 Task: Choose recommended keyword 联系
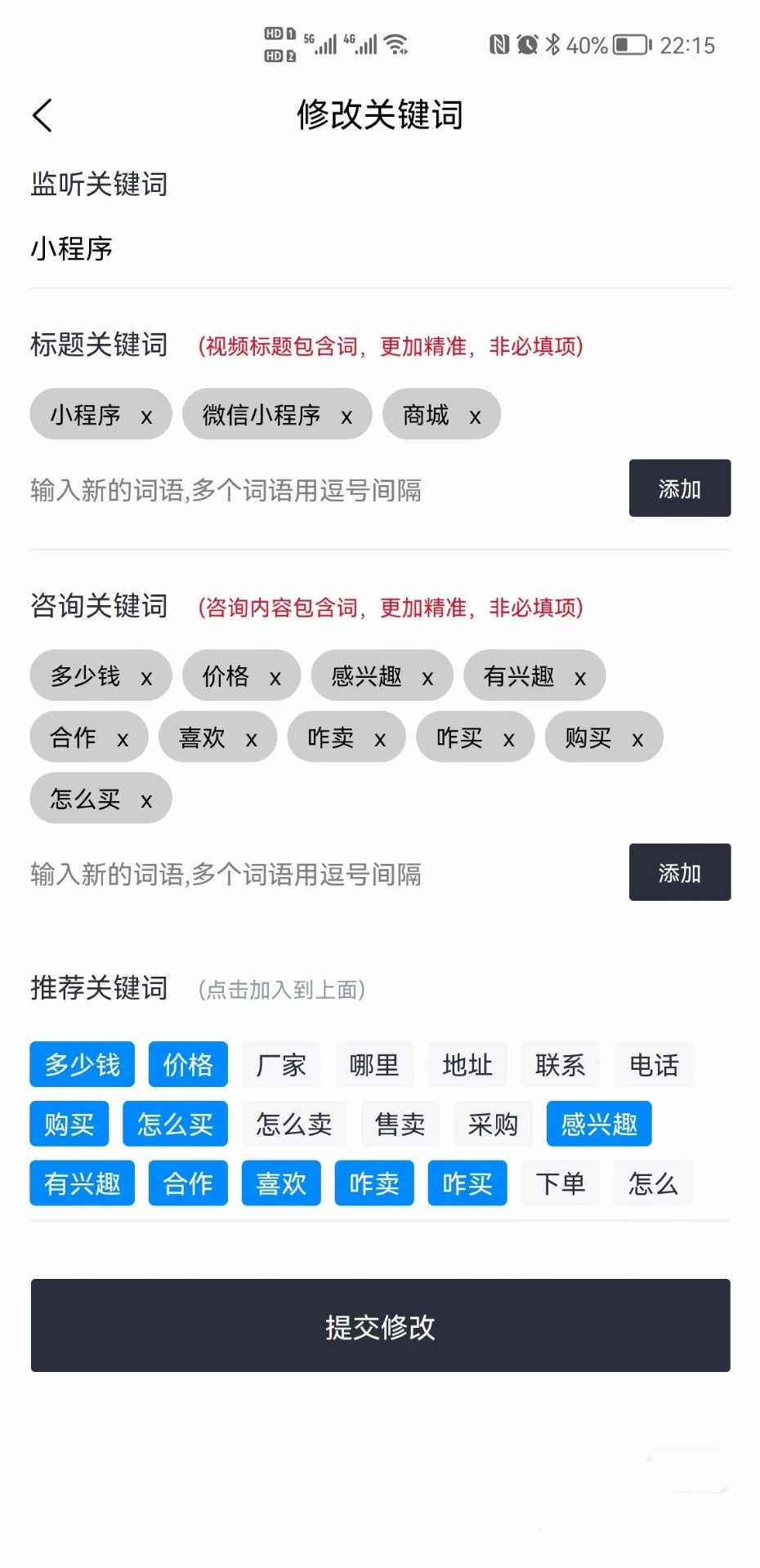561,1064
